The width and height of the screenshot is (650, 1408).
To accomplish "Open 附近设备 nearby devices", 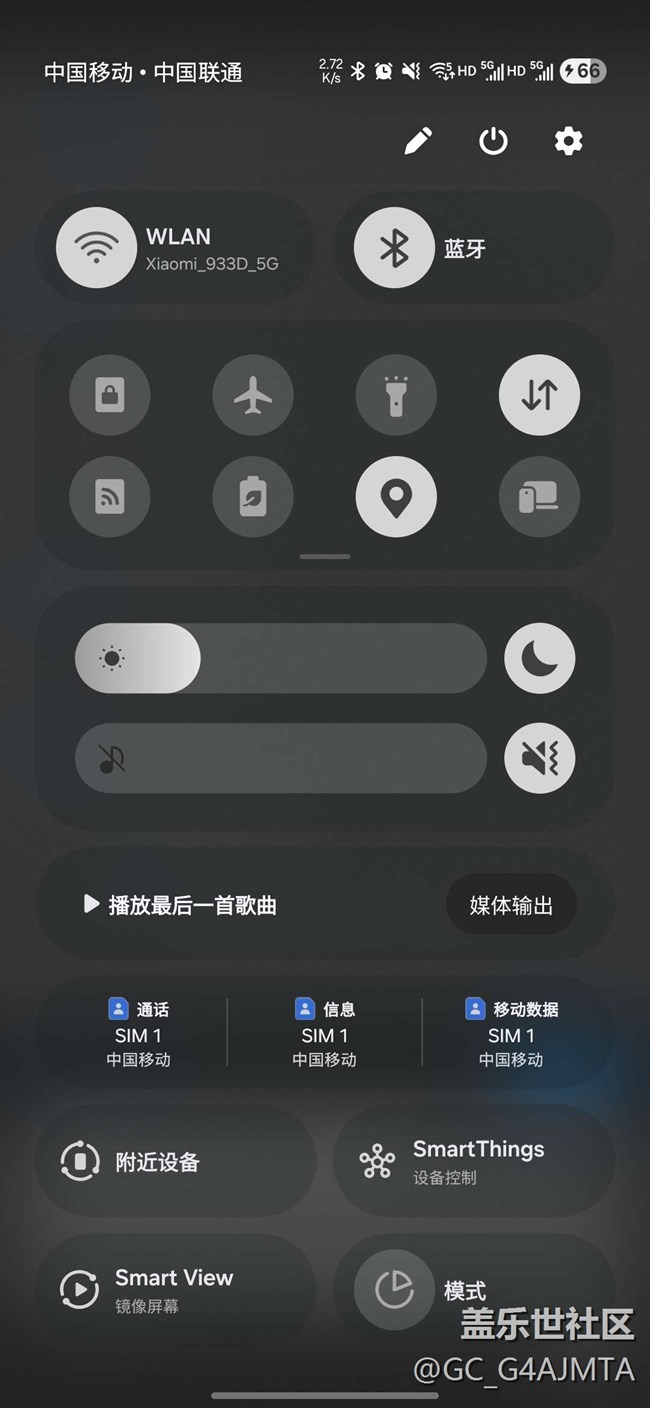I will click(x=176, y=1162).
